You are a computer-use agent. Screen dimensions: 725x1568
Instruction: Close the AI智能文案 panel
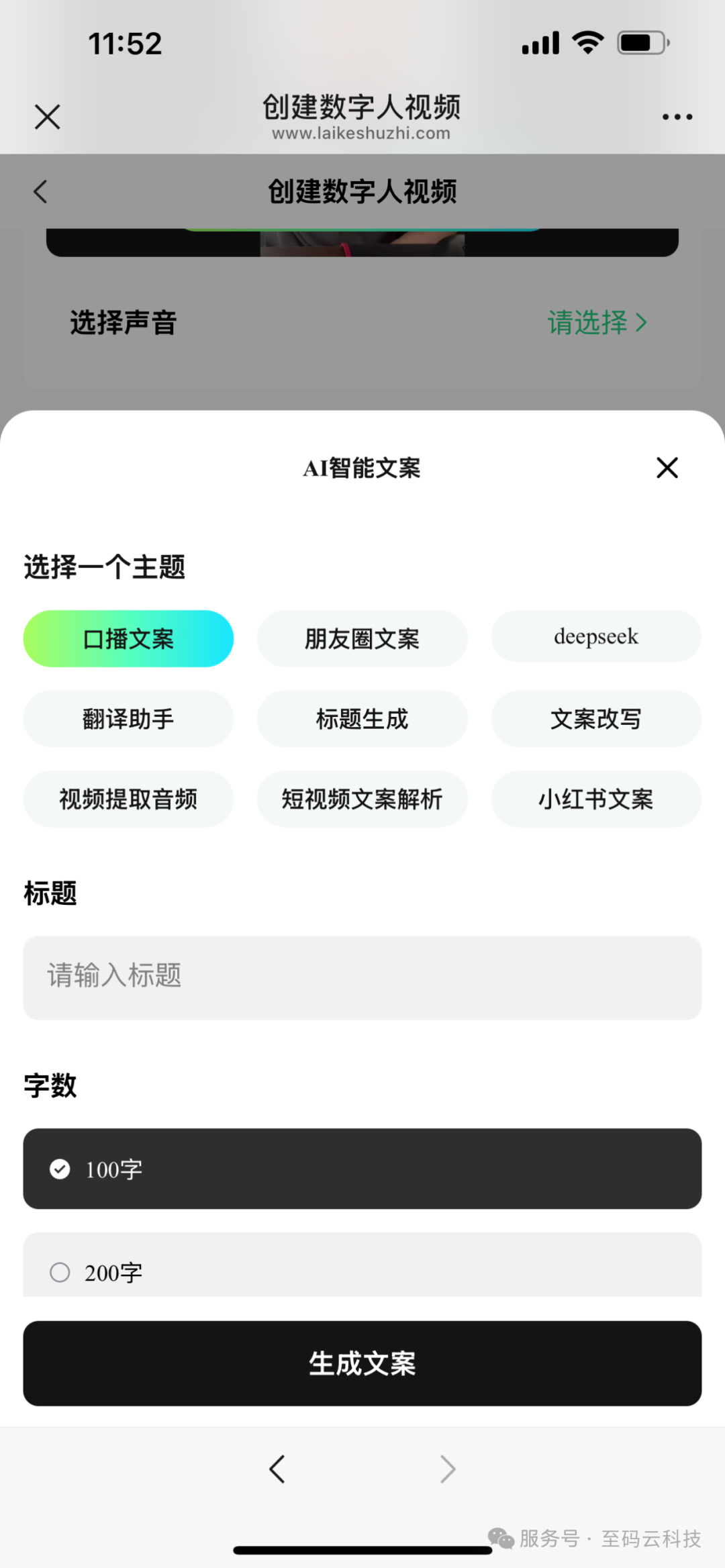(x=667, y=468)
